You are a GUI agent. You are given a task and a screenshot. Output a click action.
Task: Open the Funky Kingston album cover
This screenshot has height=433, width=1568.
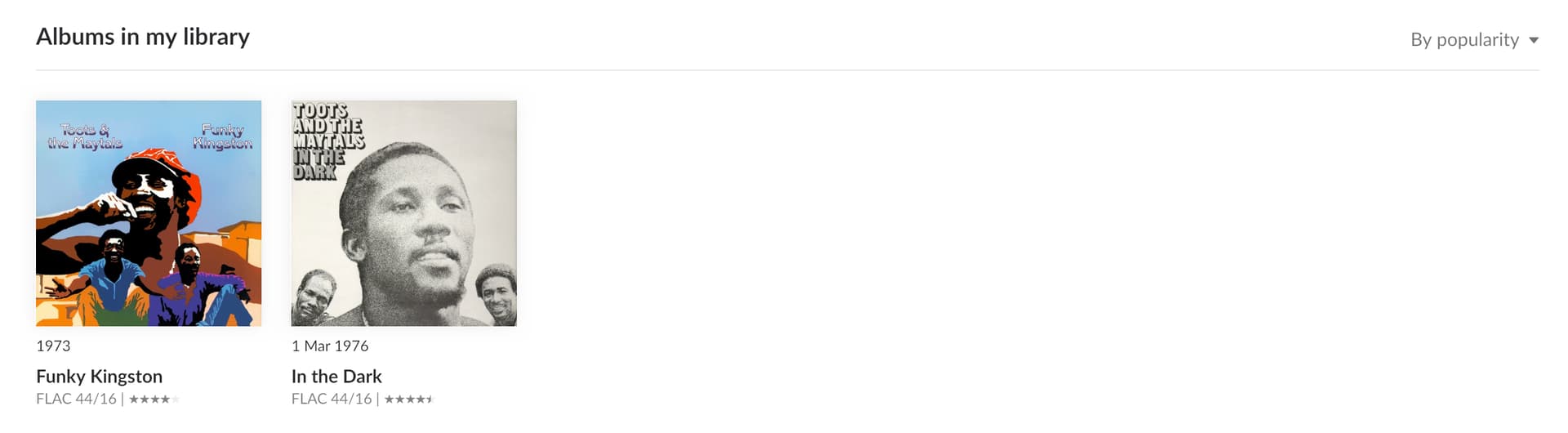click(x=149, y=213)
